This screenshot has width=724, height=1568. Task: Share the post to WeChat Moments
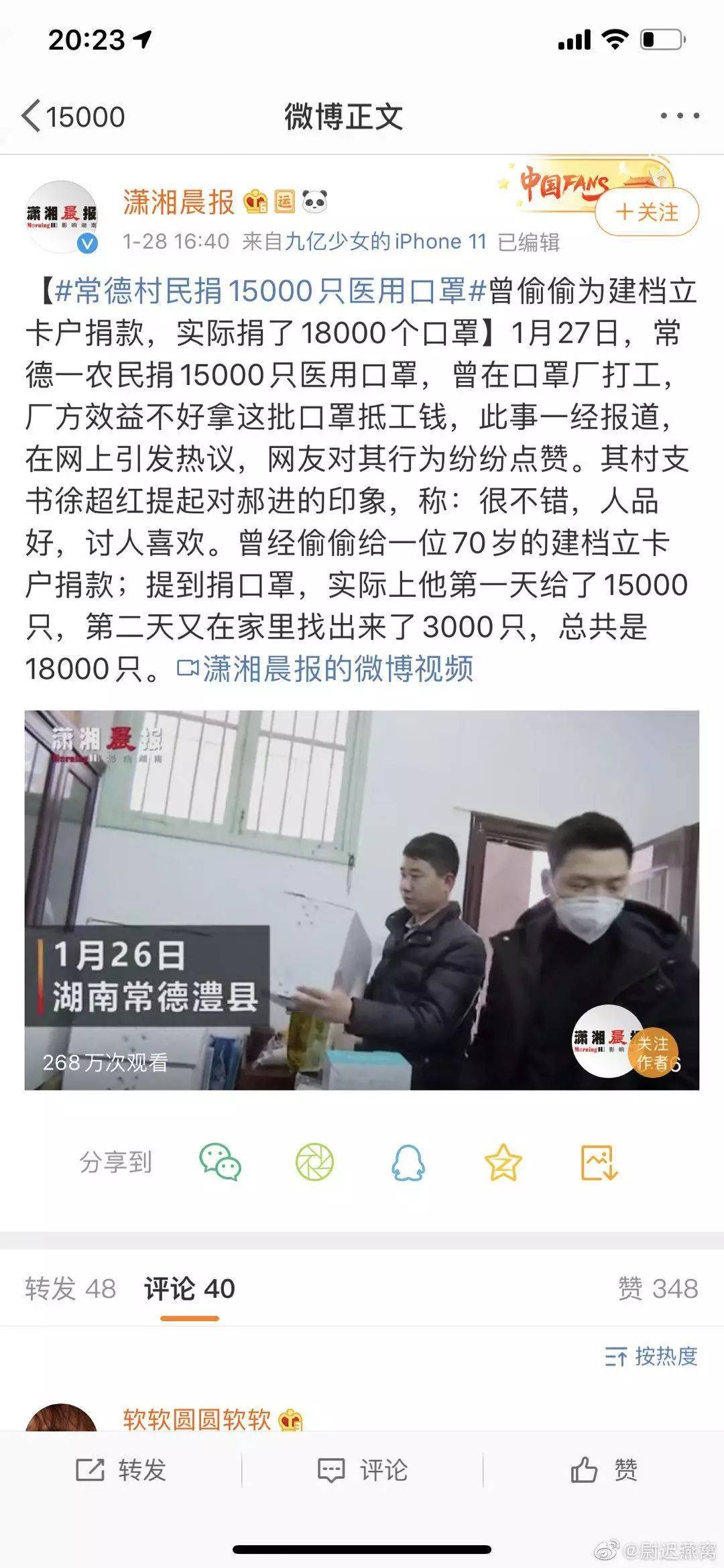314,1162
